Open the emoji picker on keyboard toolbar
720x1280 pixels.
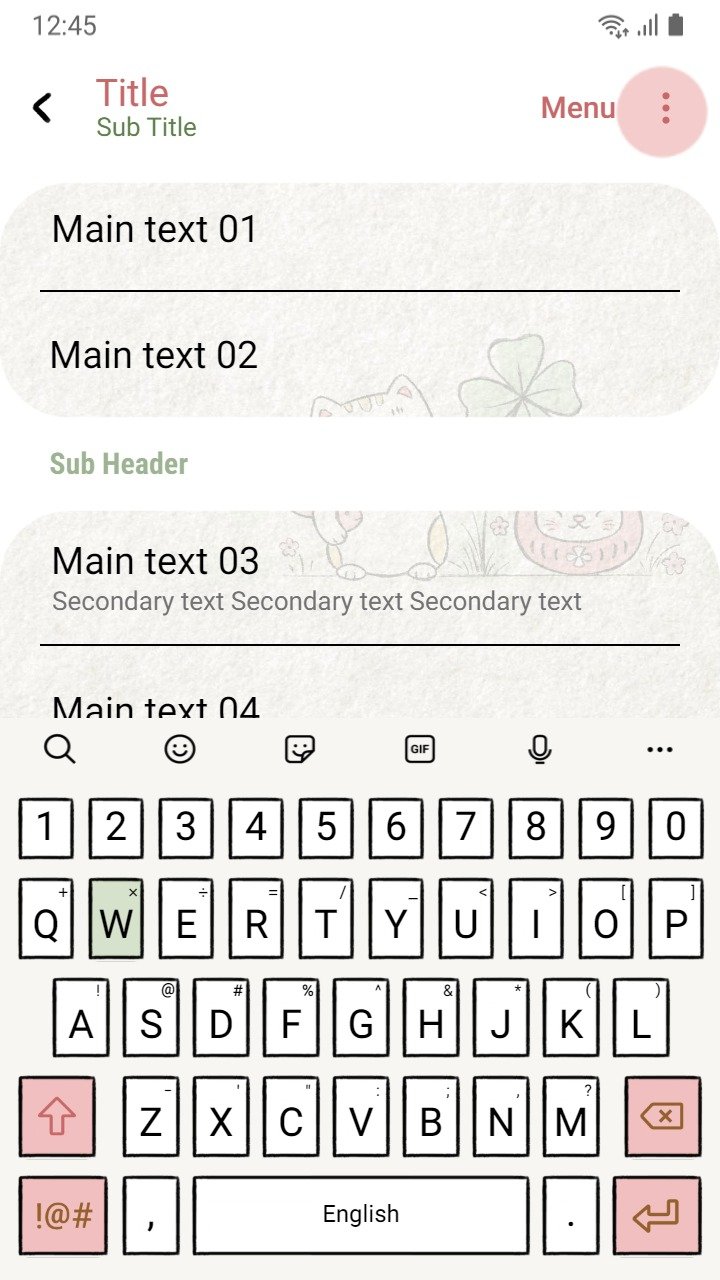coord(180,749)
